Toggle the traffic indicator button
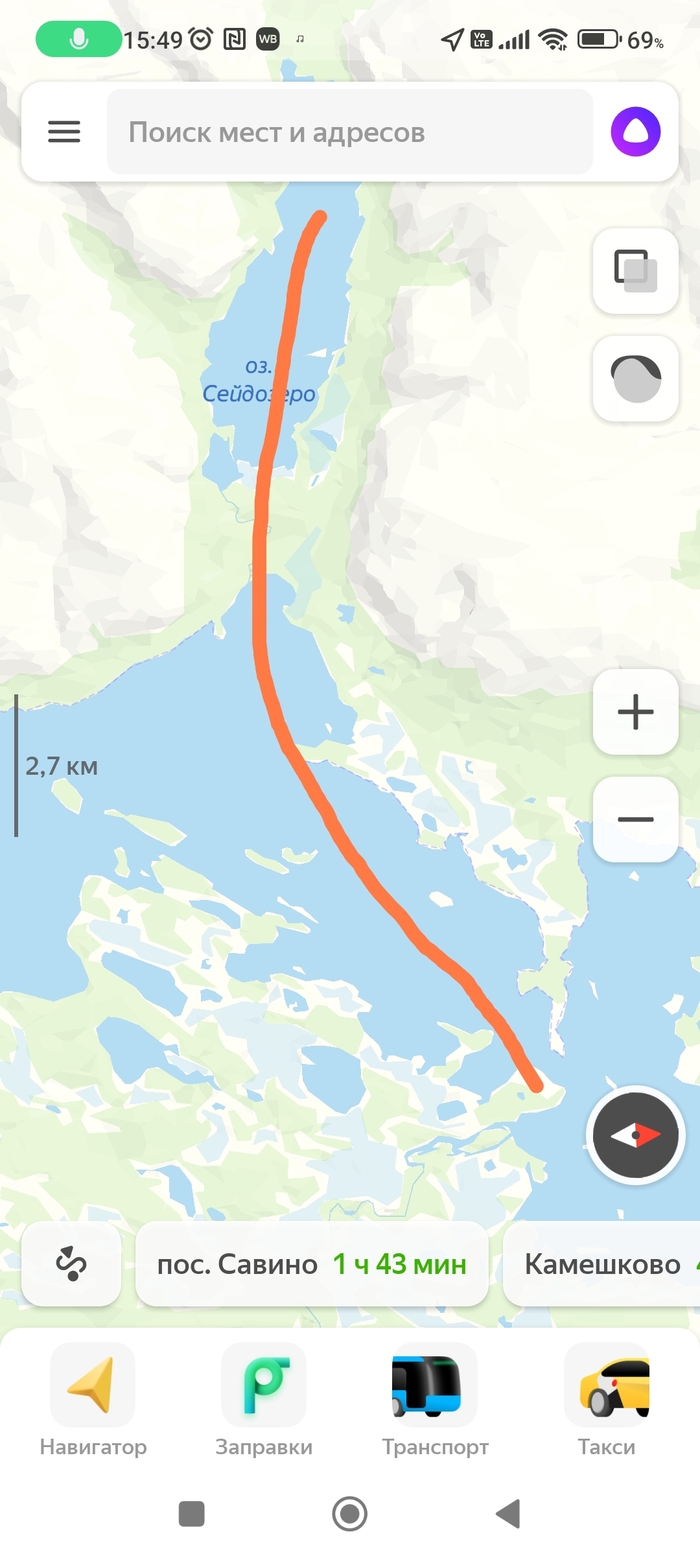The width and height of the screenshot is (700, 1556). point(635,379)
